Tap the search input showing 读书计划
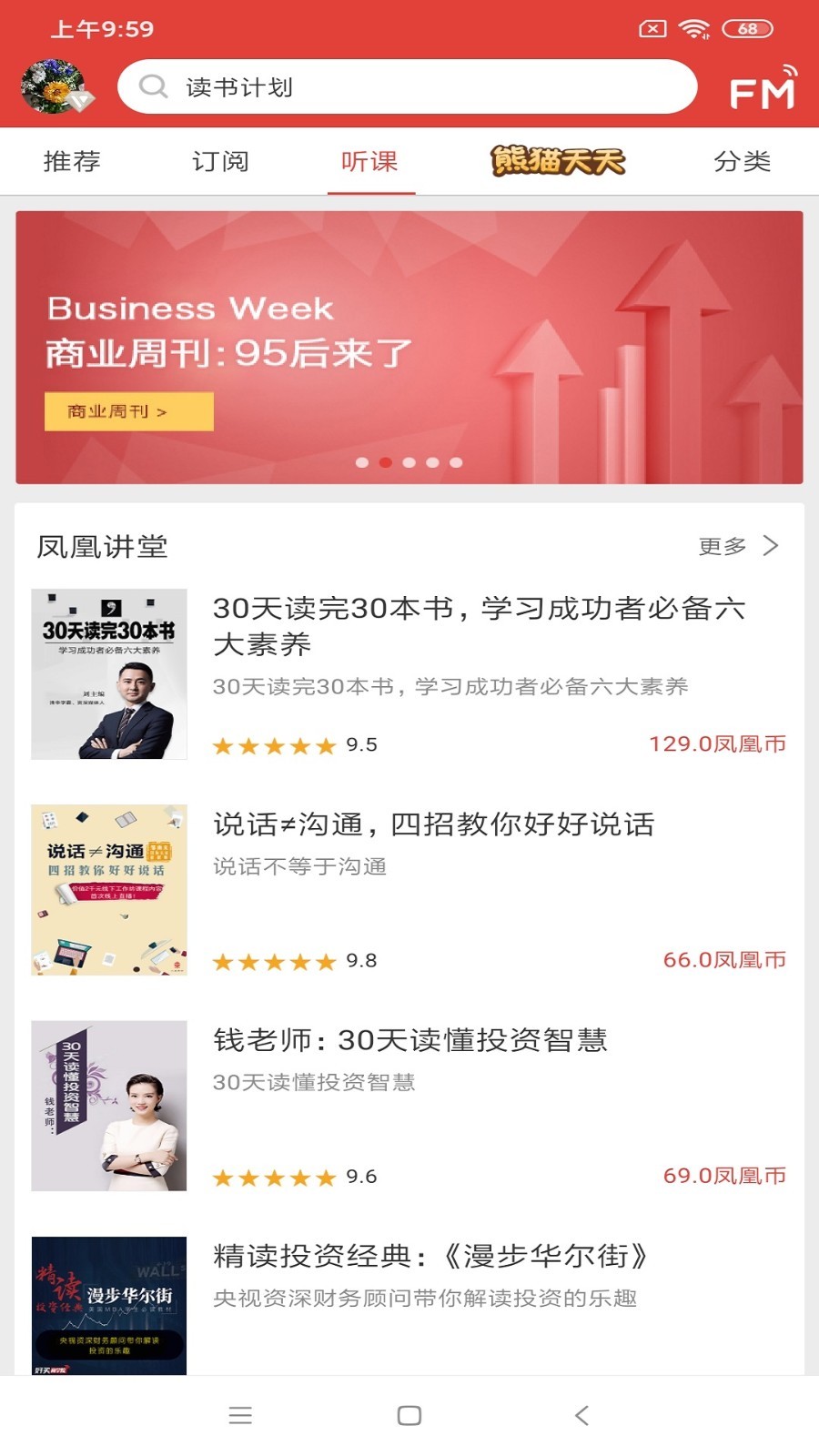819x1456 pixels. [364, 86]
